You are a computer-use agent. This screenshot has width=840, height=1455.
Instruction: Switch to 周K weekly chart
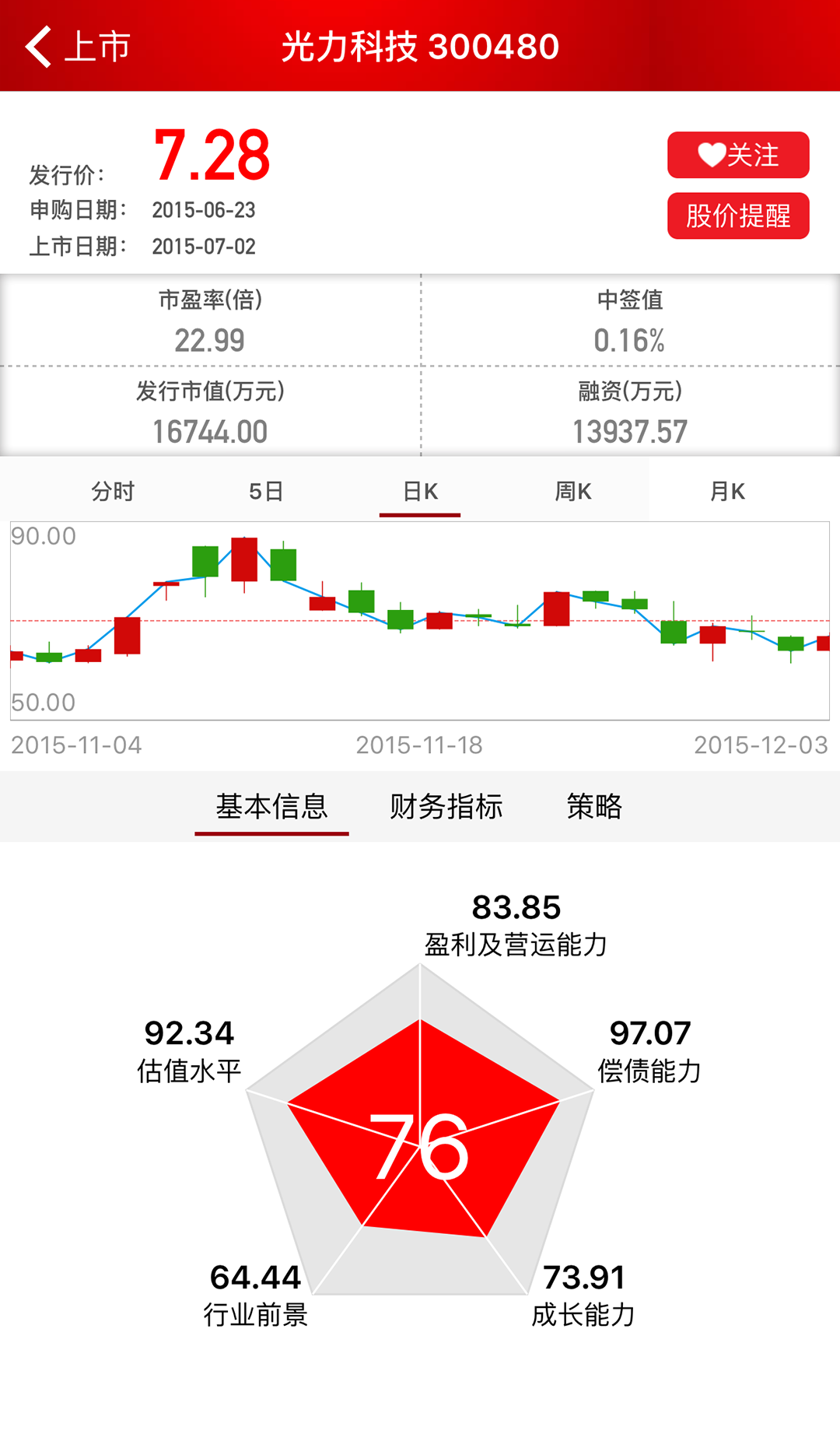coord(573,492)
